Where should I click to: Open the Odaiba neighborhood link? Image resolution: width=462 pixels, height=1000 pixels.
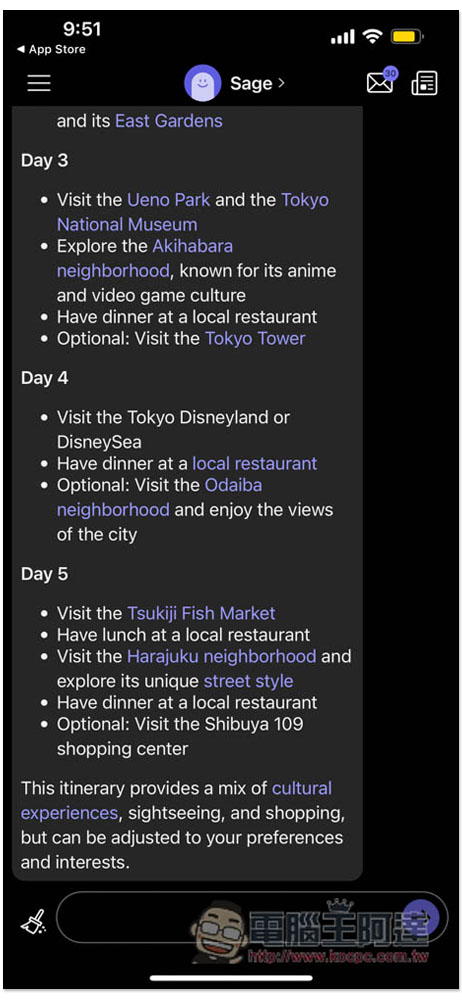160,497
